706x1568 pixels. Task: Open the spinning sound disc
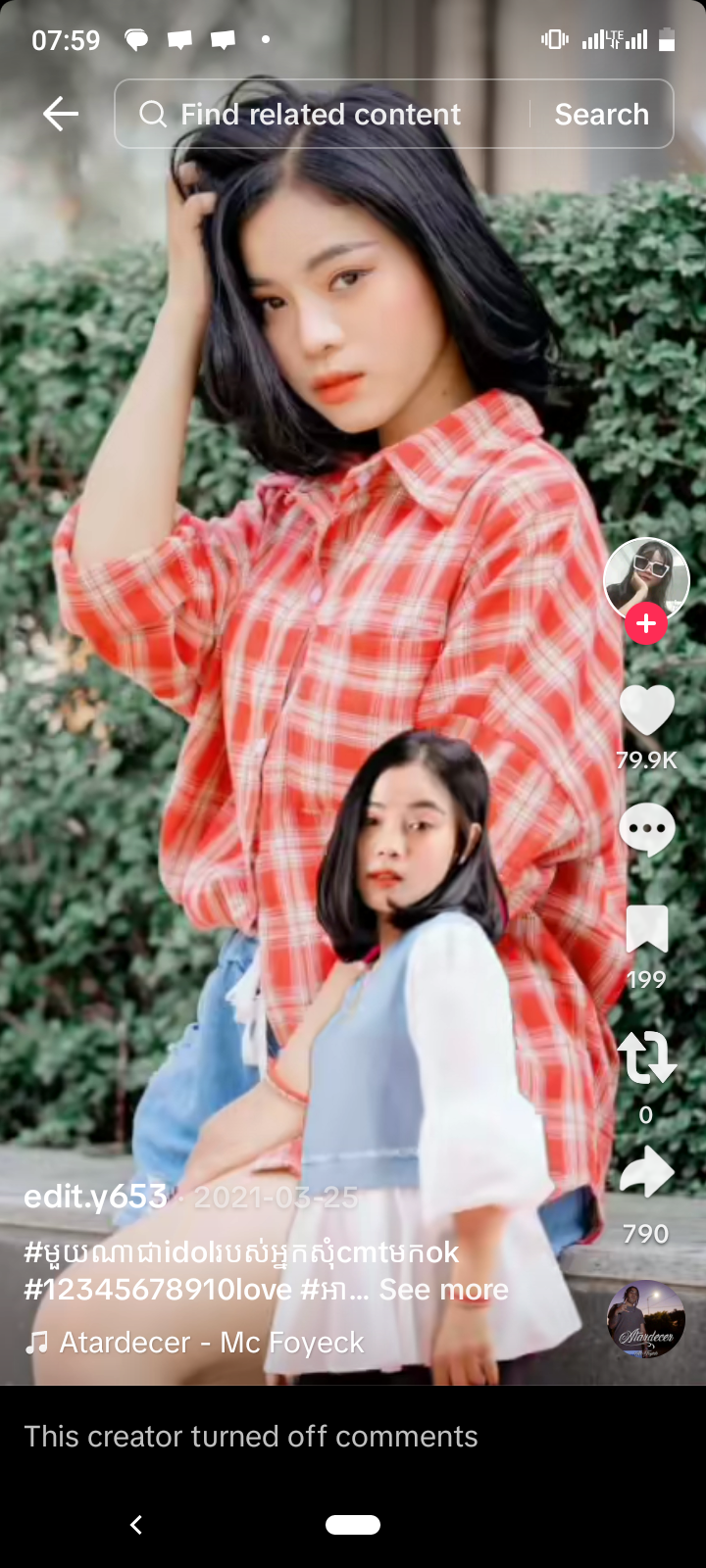[x=645, y=1319]
